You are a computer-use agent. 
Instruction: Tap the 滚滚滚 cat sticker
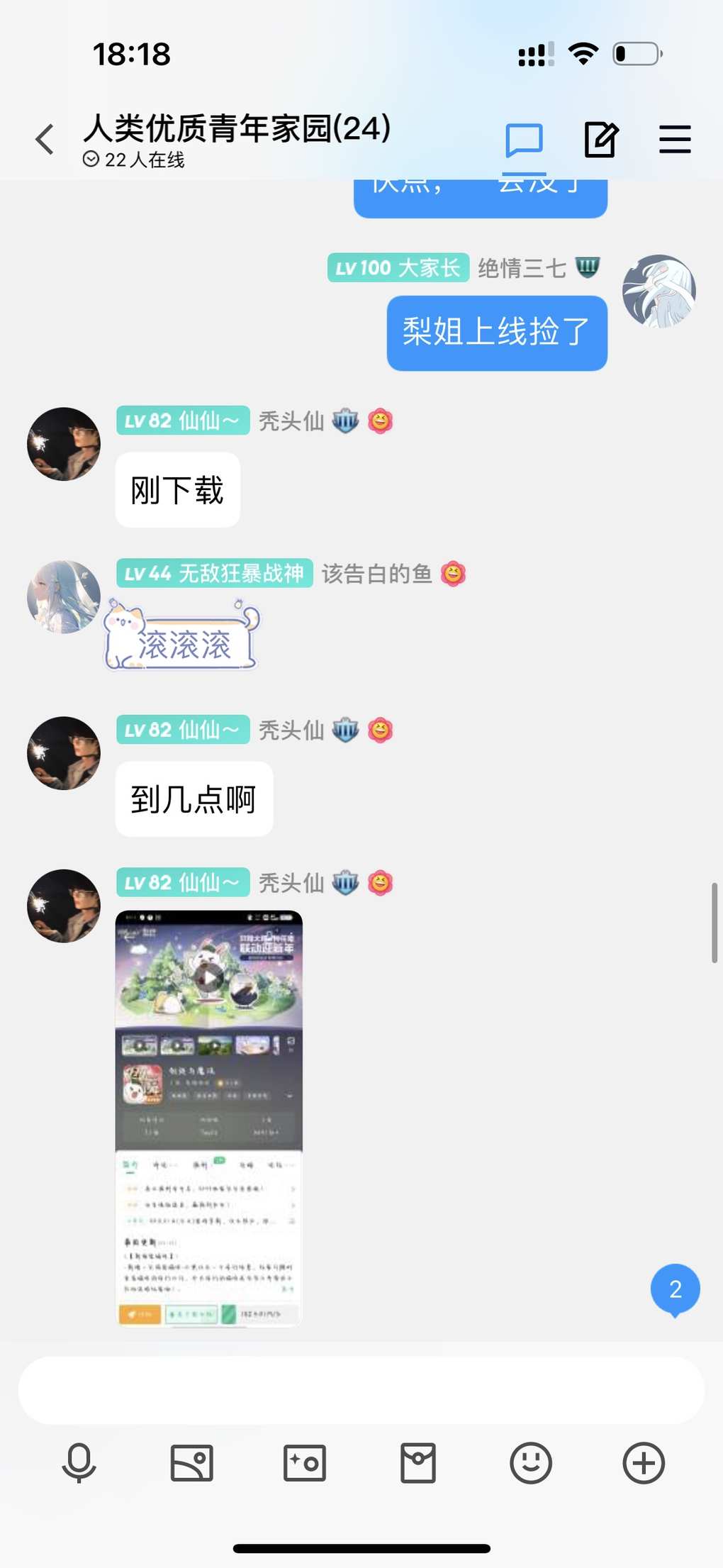coord(182,636)
